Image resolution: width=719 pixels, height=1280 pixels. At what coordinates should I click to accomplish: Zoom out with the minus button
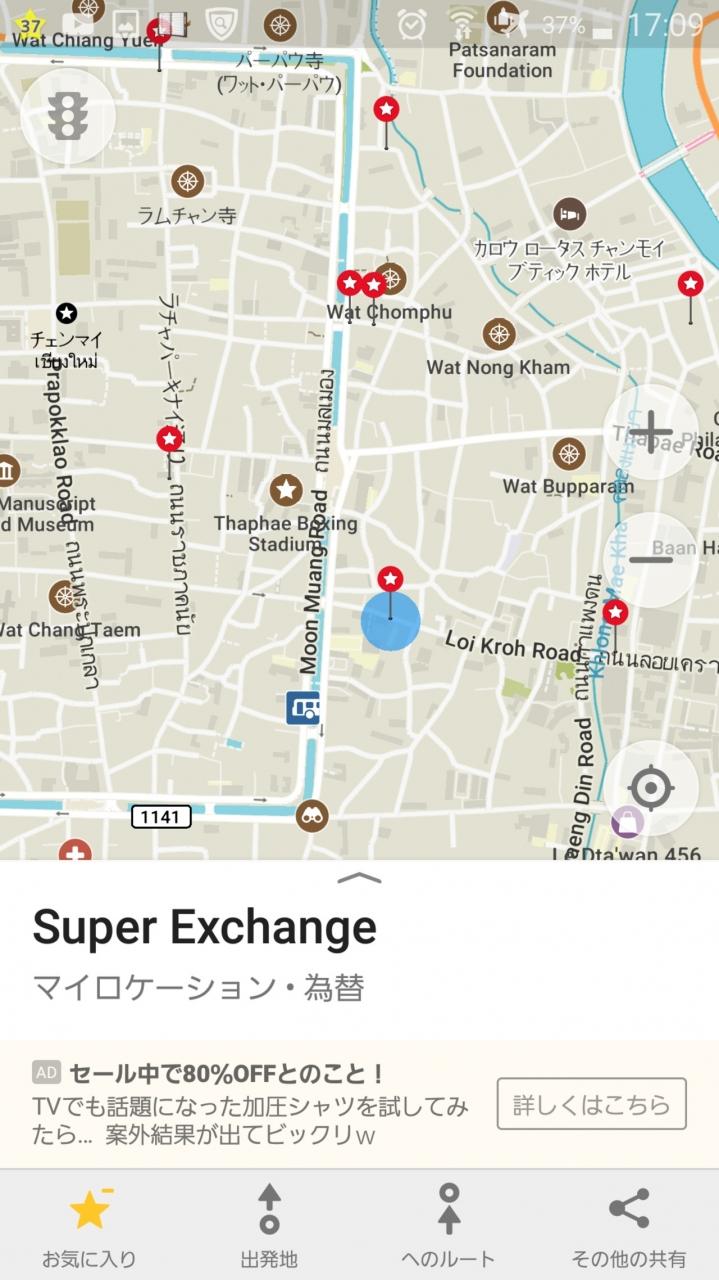point(651,560)
